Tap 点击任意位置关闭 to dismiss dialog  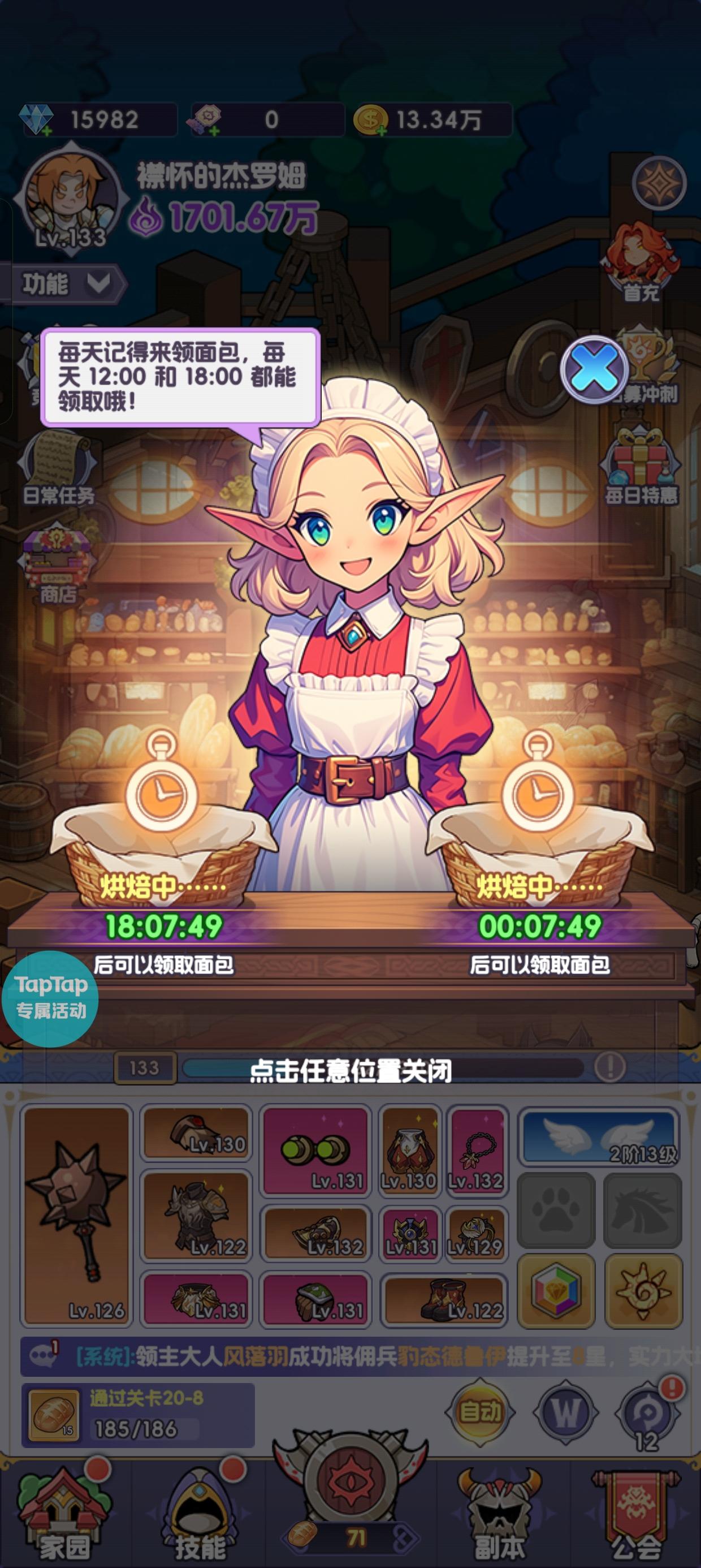(350, 1073)
